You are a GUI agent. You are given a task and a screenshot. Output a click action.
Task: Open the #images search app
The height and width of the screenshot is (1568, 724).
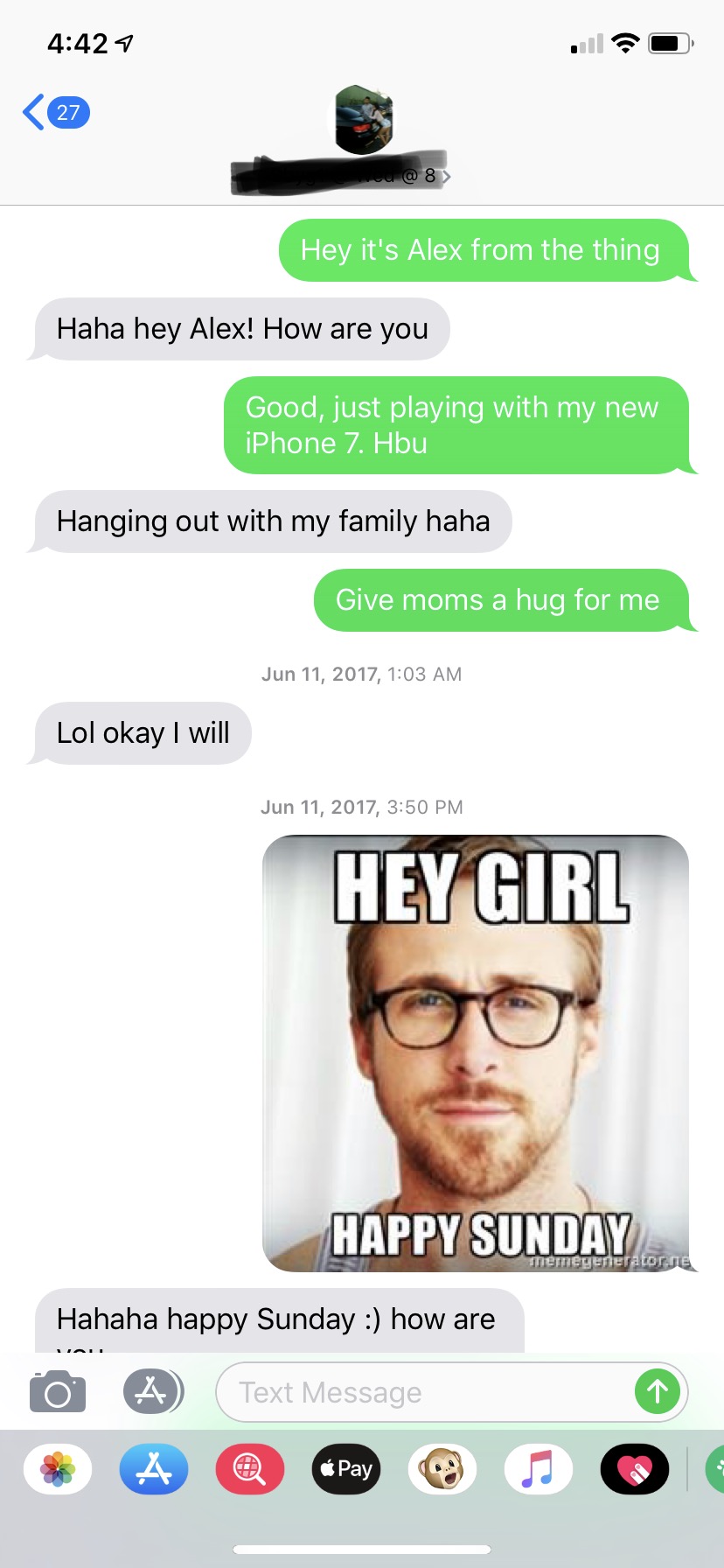click(x=250, y=1469)
